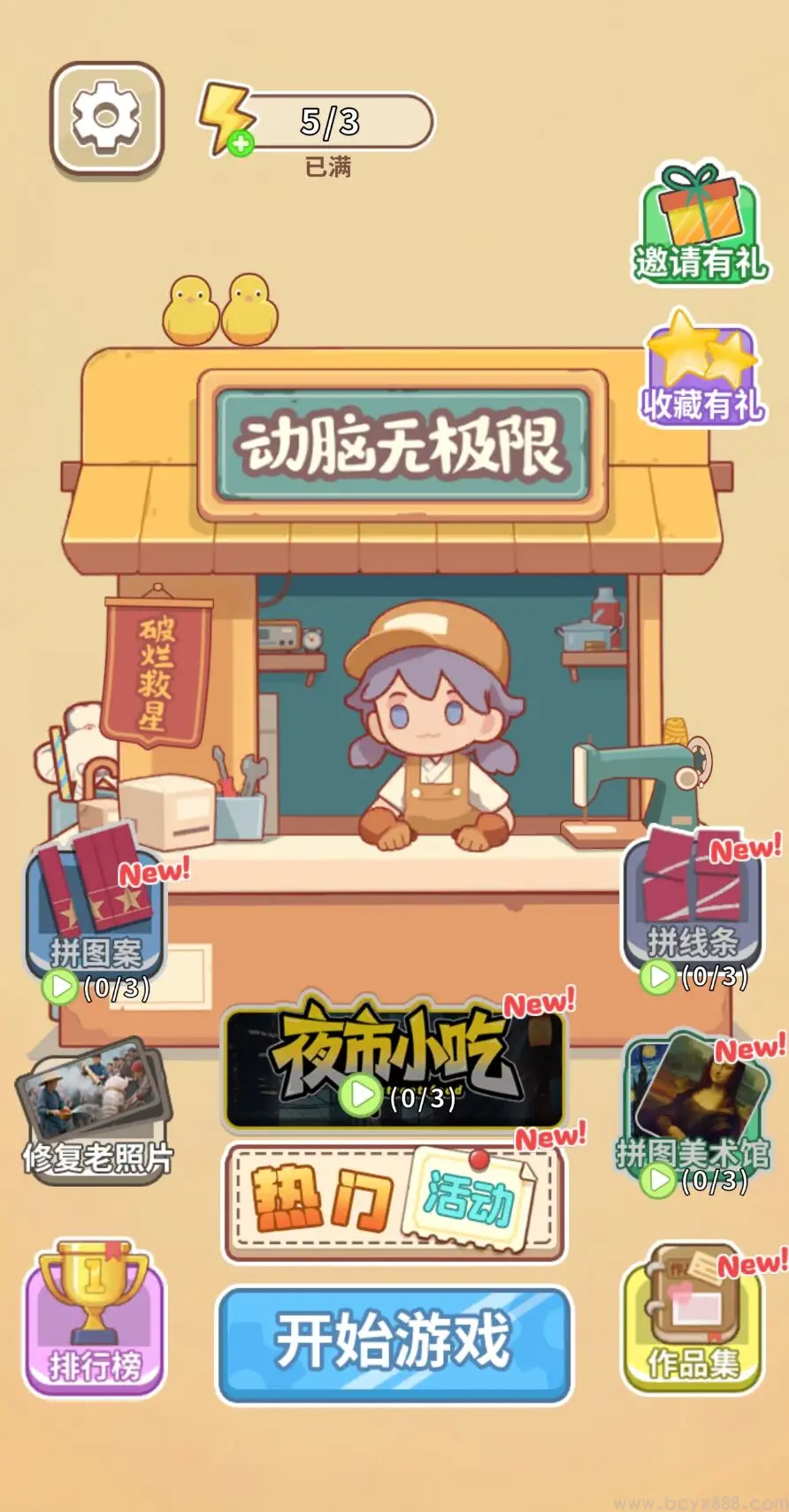The height and width of the screenshot is (1512, 789).
Task: Open the 邀请有礼 invite gift
Action: pos(701,225)
